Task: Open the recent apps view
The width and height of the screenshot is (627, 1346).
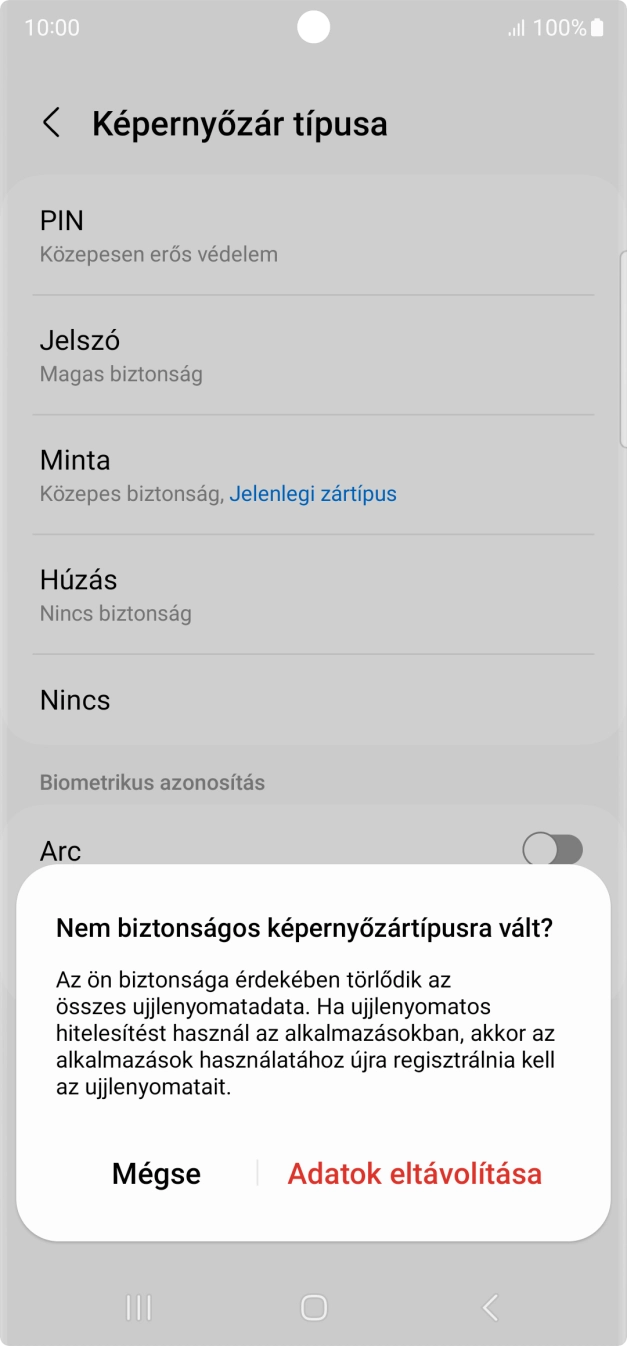Action: click(138, 1306)
